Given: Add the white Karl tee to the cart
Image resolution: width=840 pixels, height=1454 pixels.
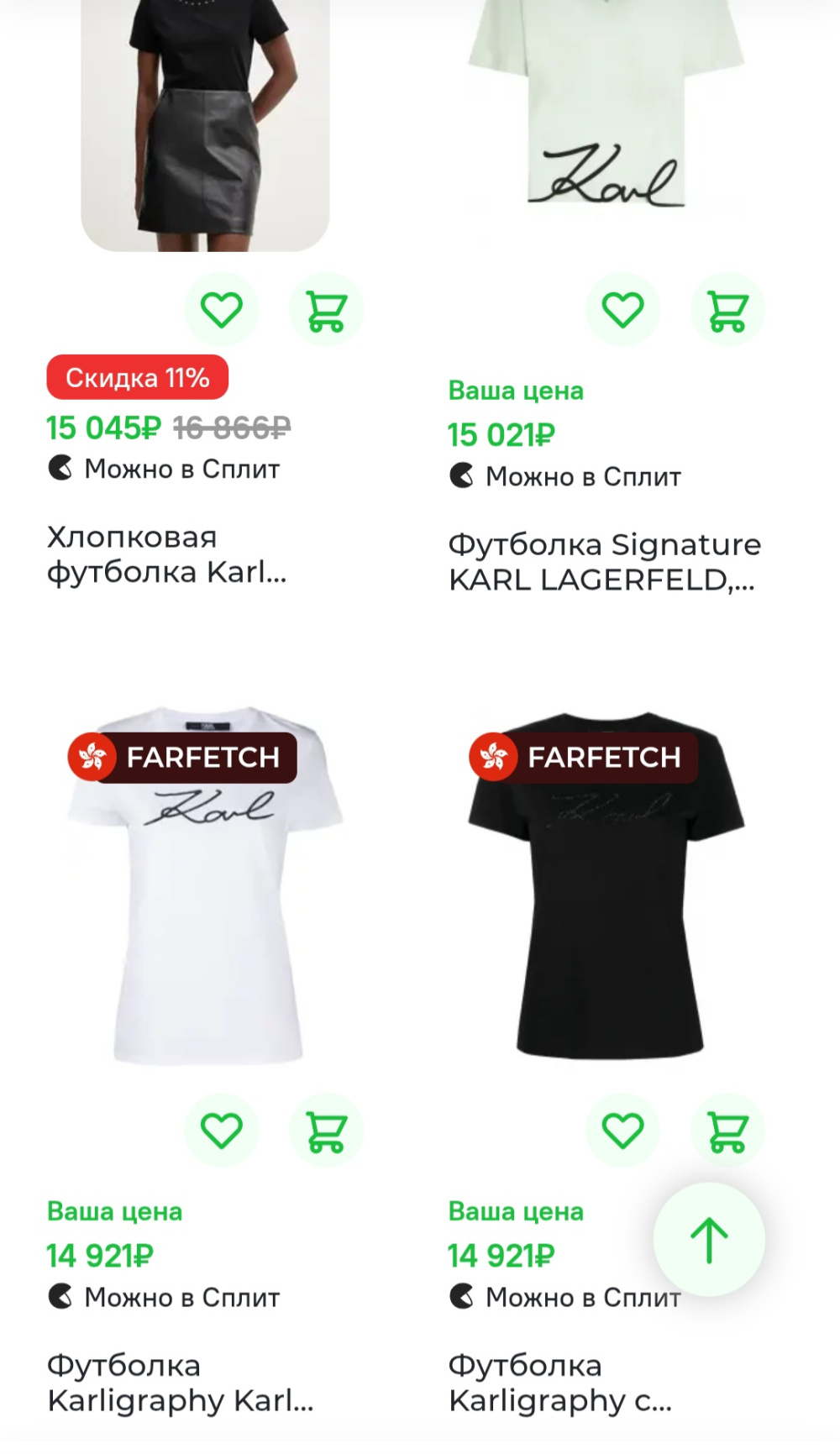Looking at the screenshot, I should (327, 1130).
